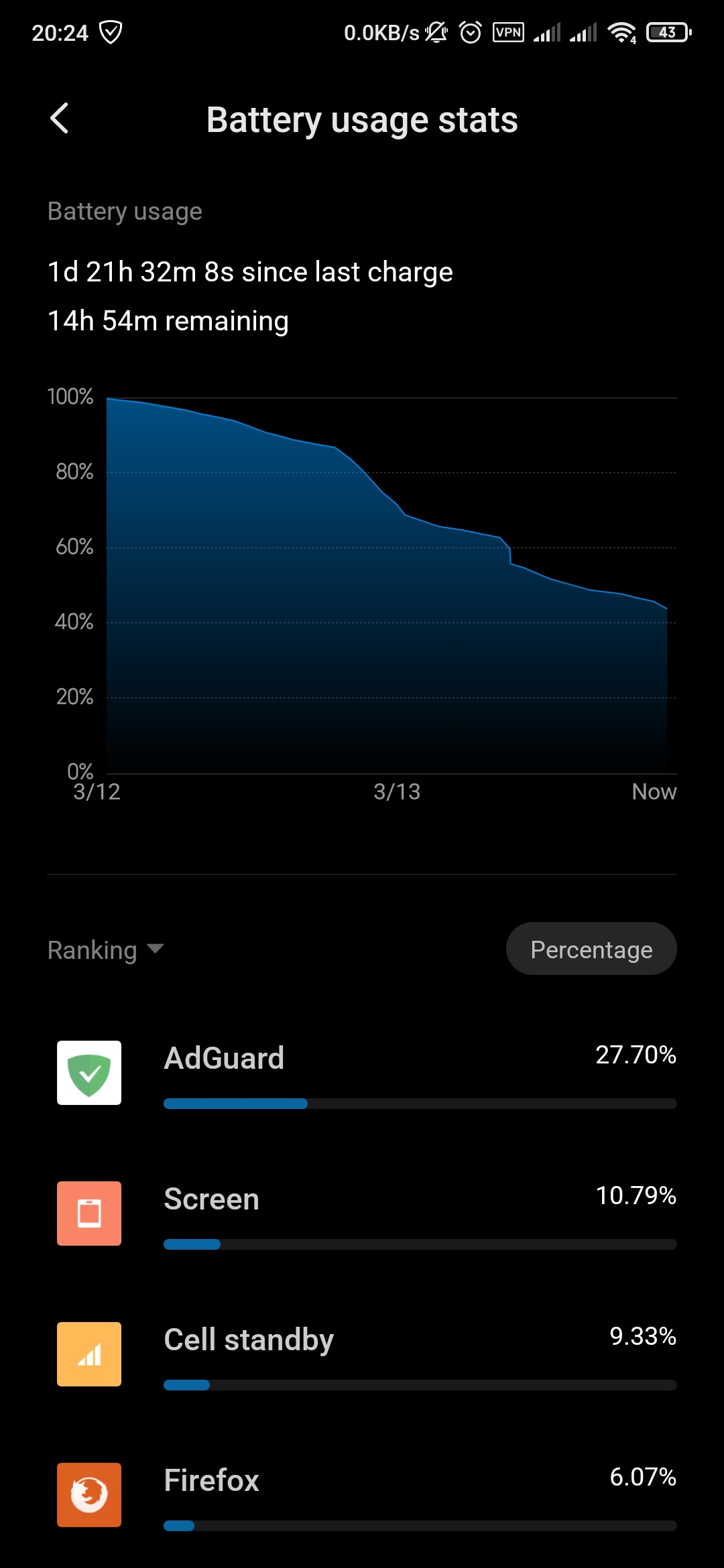Open AdGuard battery usage details
724x1568 pixels.
pos(362,1072)
